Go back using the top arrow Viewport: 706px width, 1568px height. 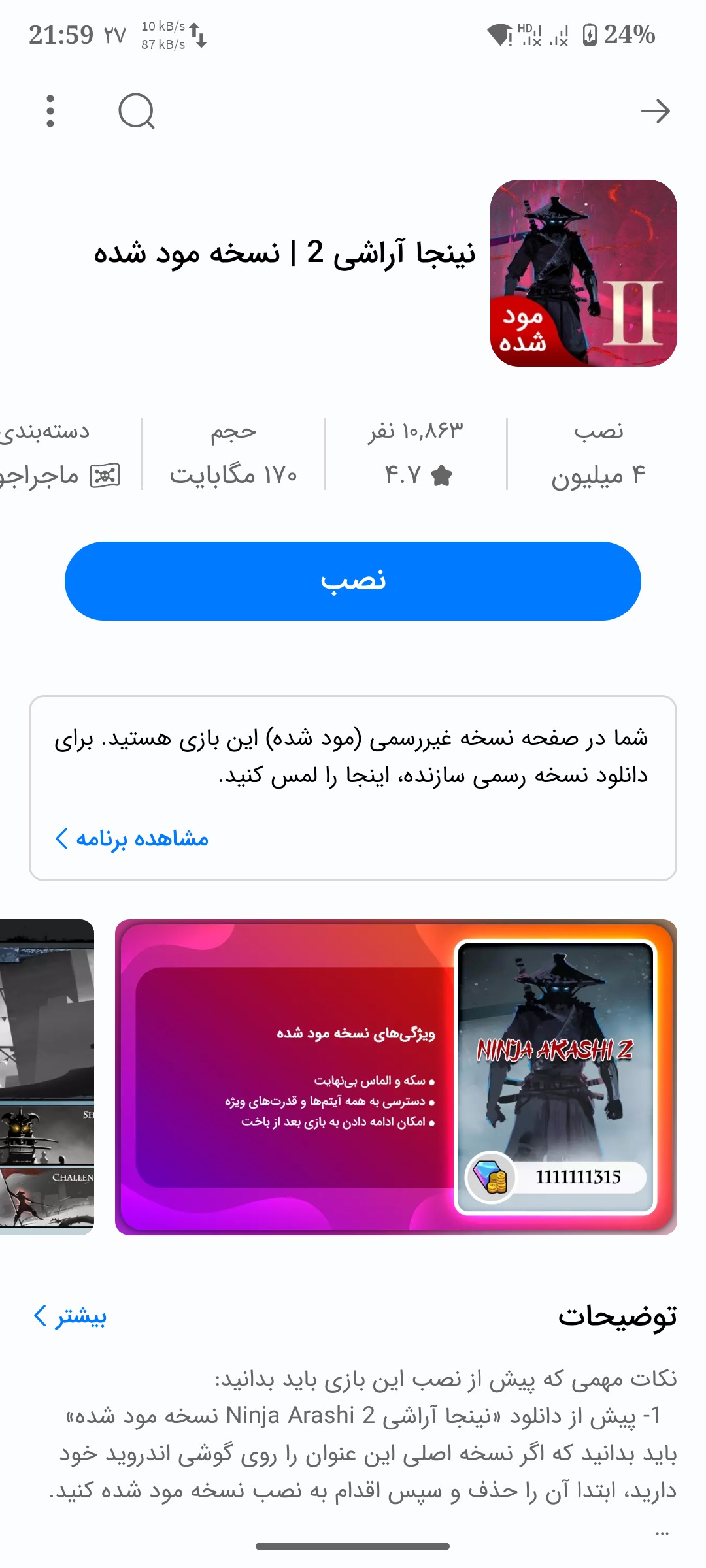(655, 112)
